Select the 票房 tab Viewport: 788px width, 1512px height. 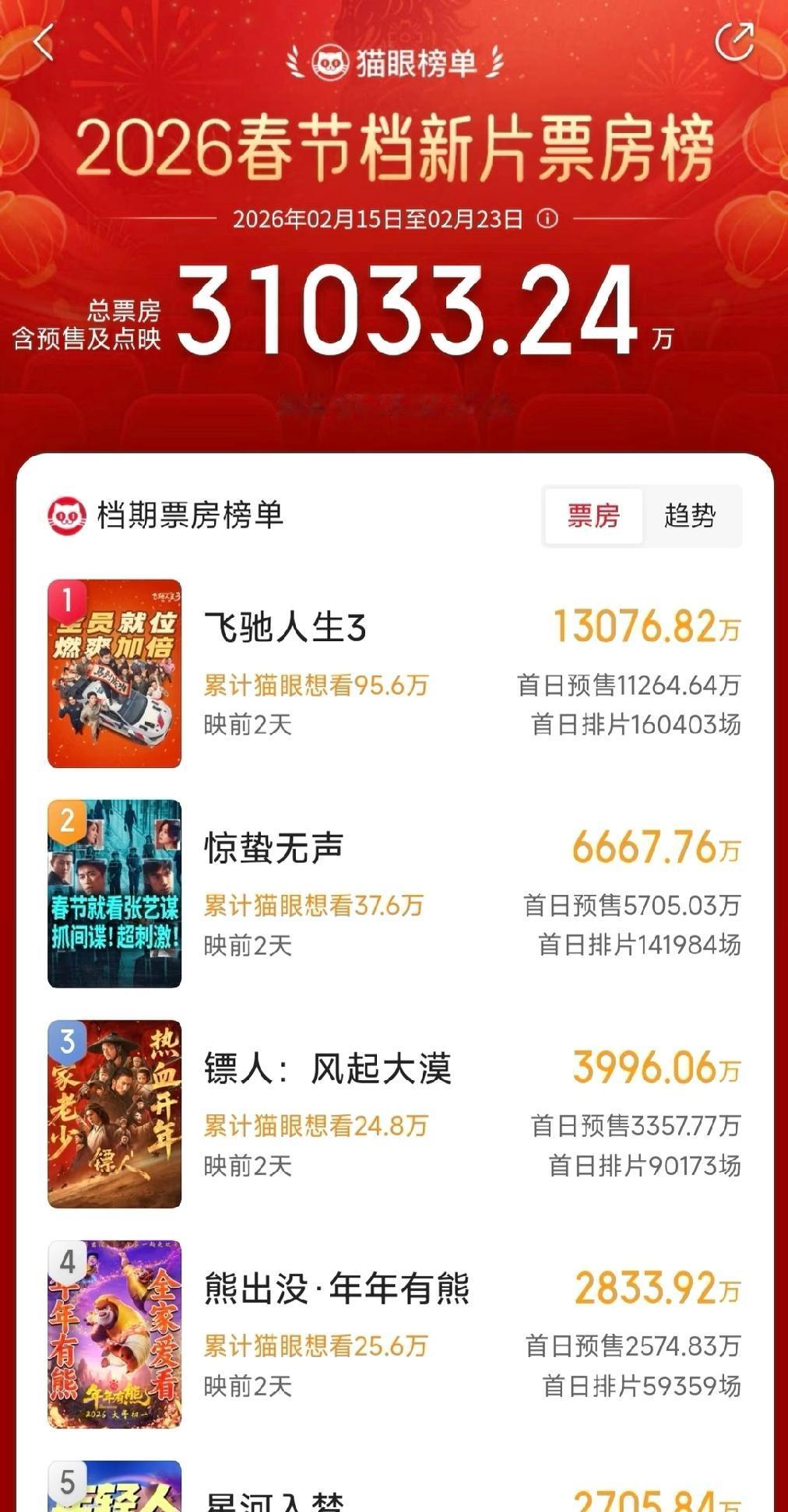[x=594, y=515]
